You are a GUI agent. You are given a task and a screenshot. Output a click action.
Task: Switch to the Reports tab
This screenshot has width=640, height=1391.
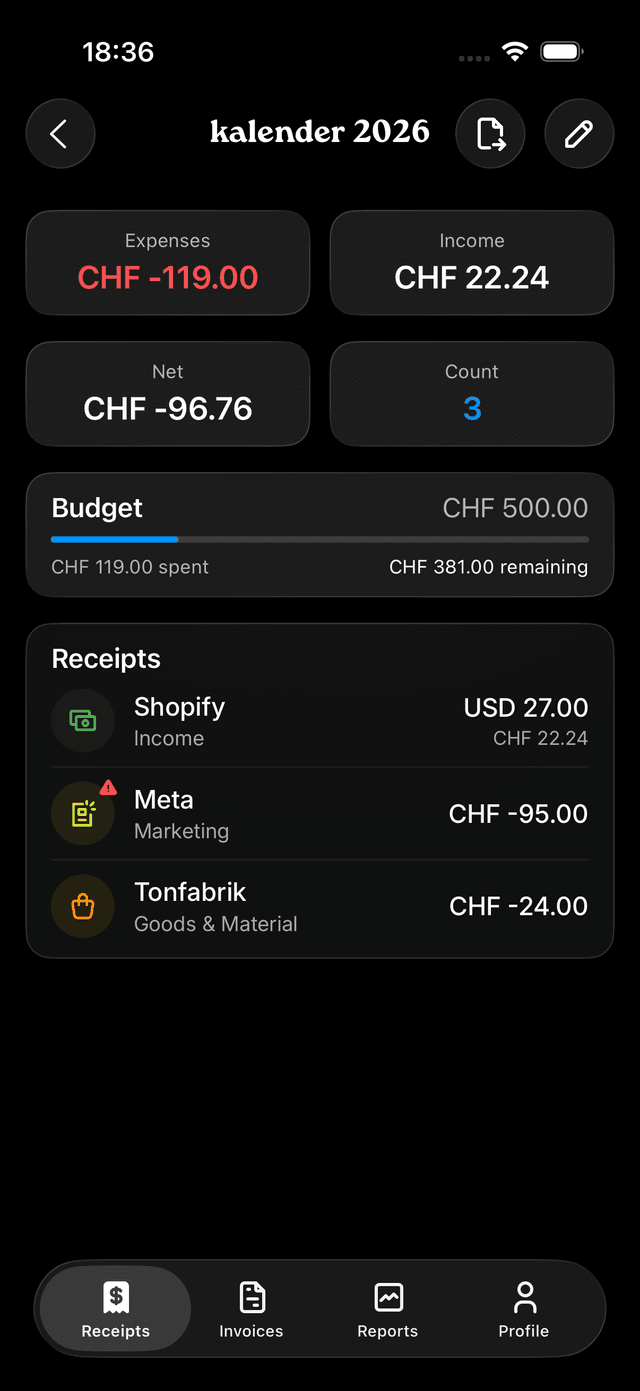click(388, 1310)
